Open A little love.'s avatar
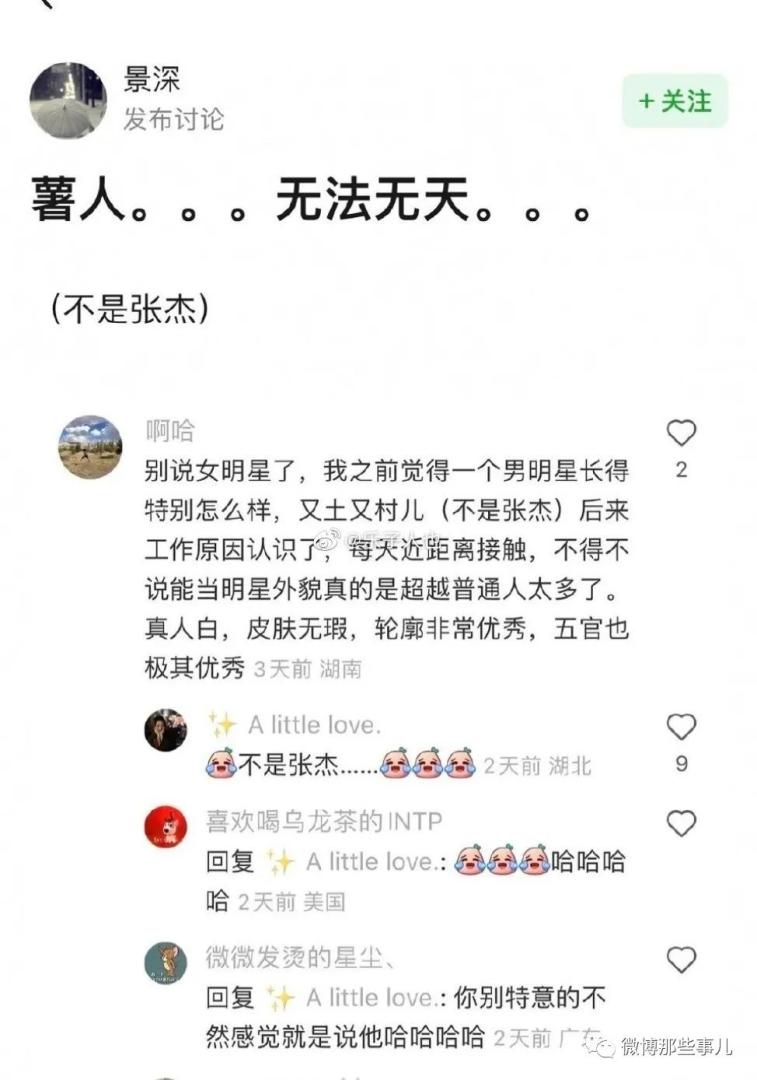Viewport: 757px width, 1080px height. (x=165, y=730)
